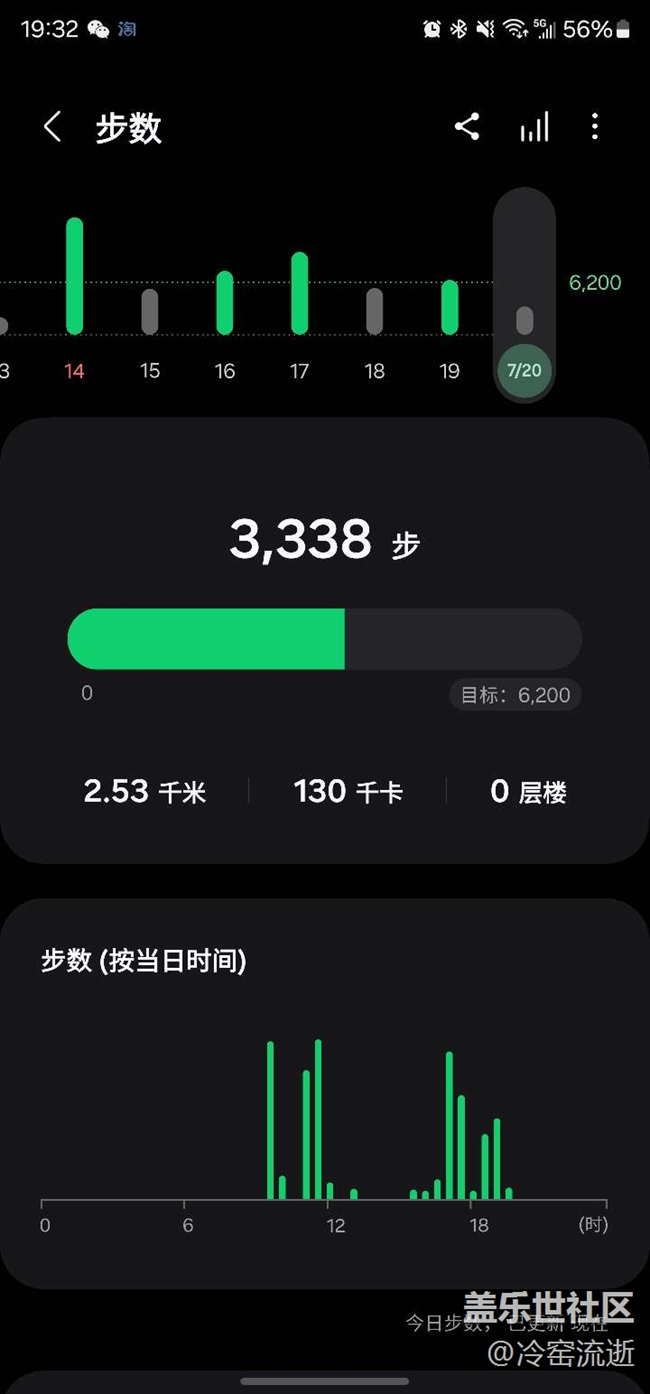Select the day 14 step bar

coord(74,276)
